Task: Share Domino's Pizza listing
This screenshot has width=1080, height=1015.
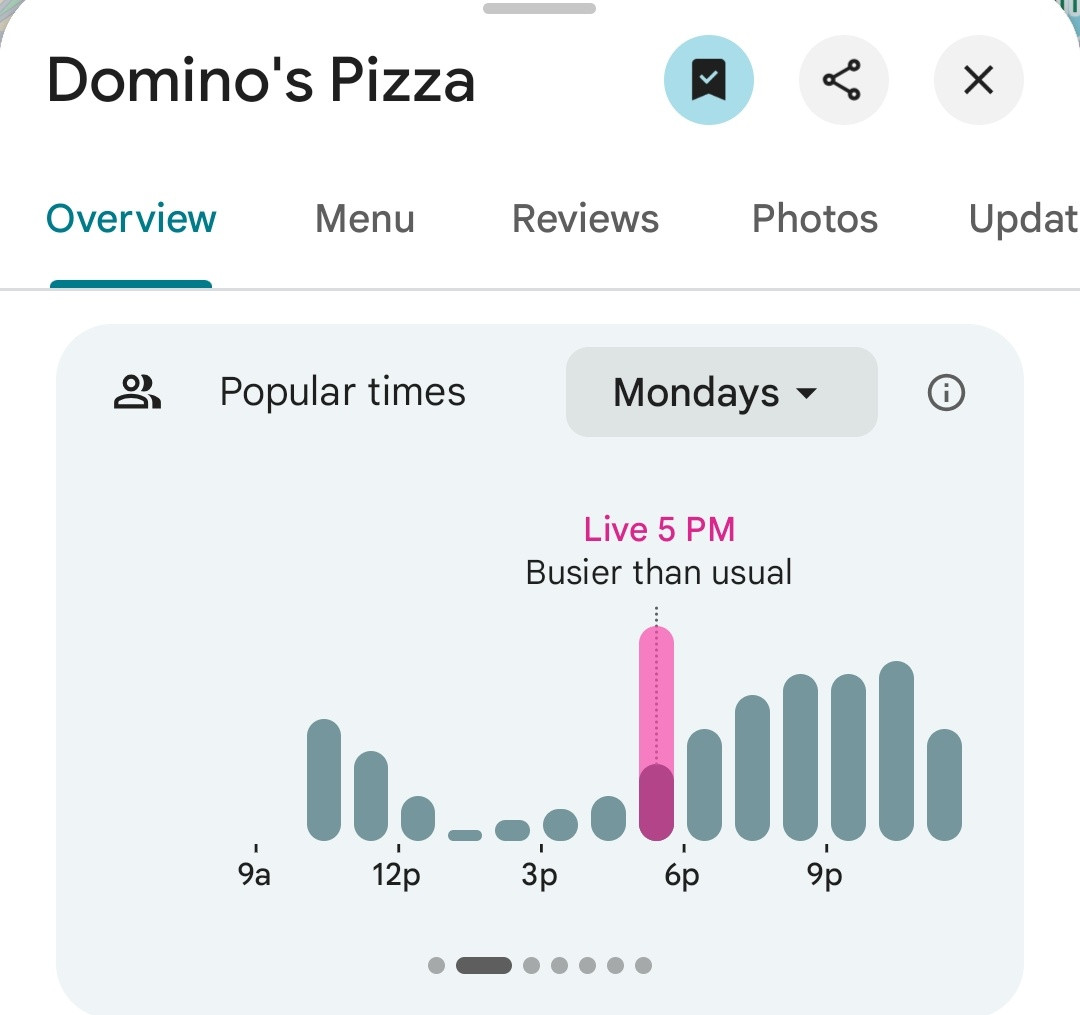Action: (x=842, y=80)
